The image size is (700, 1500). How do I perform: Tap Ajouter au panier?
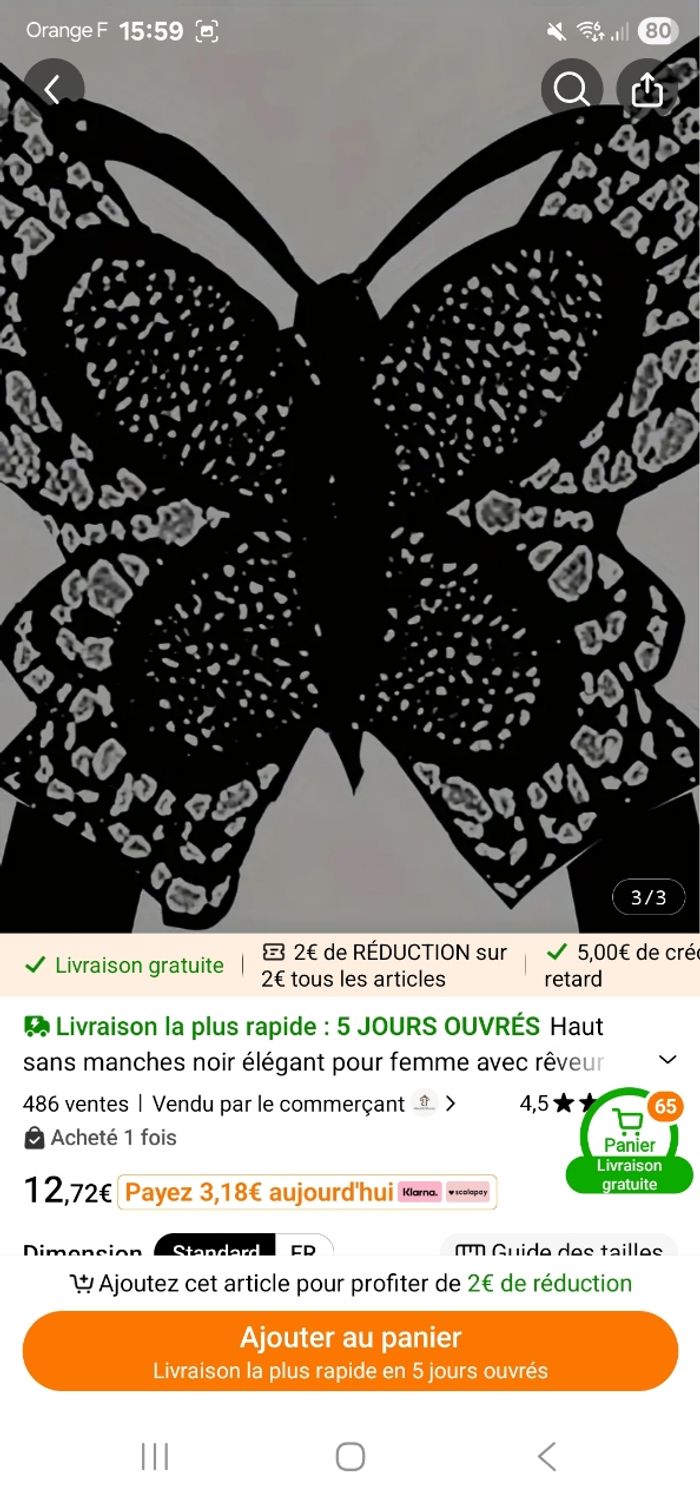[x=350, y=1350]
